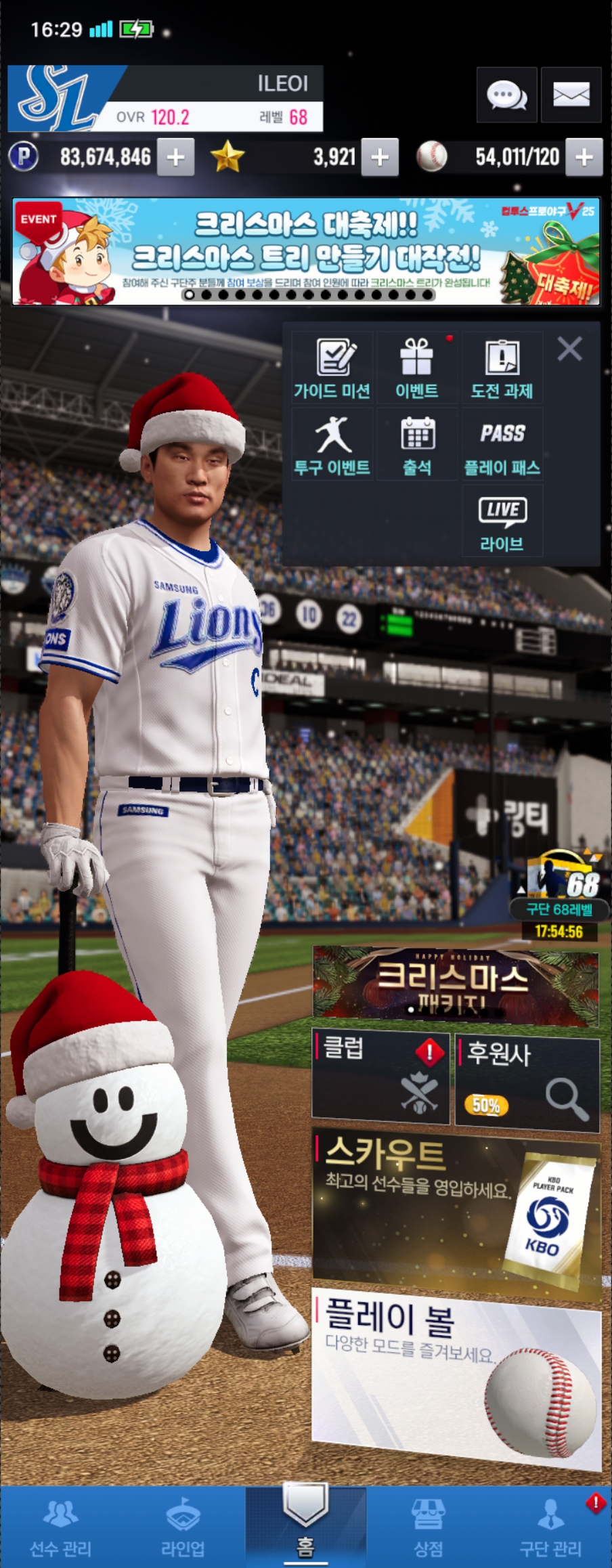Open 출석 attendance calendar

tap(417, 445)
